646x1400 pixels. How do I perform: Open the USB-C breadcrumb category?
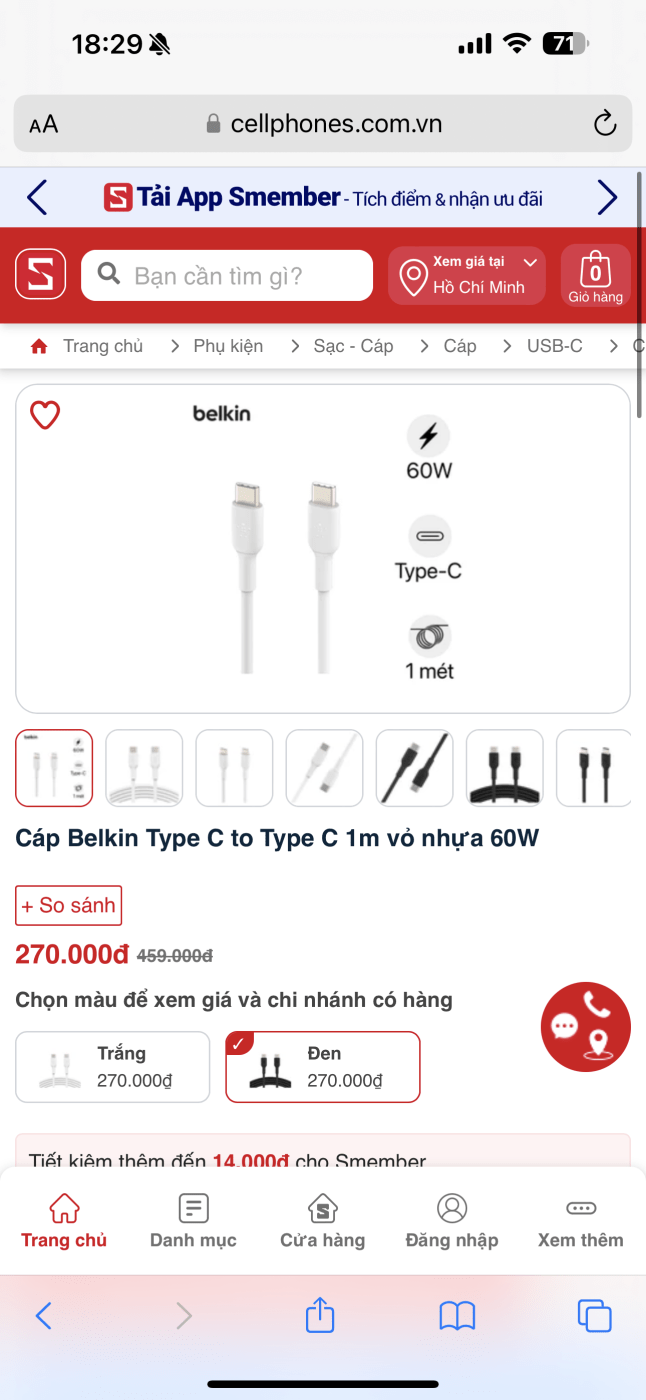[x=554, y=346]
